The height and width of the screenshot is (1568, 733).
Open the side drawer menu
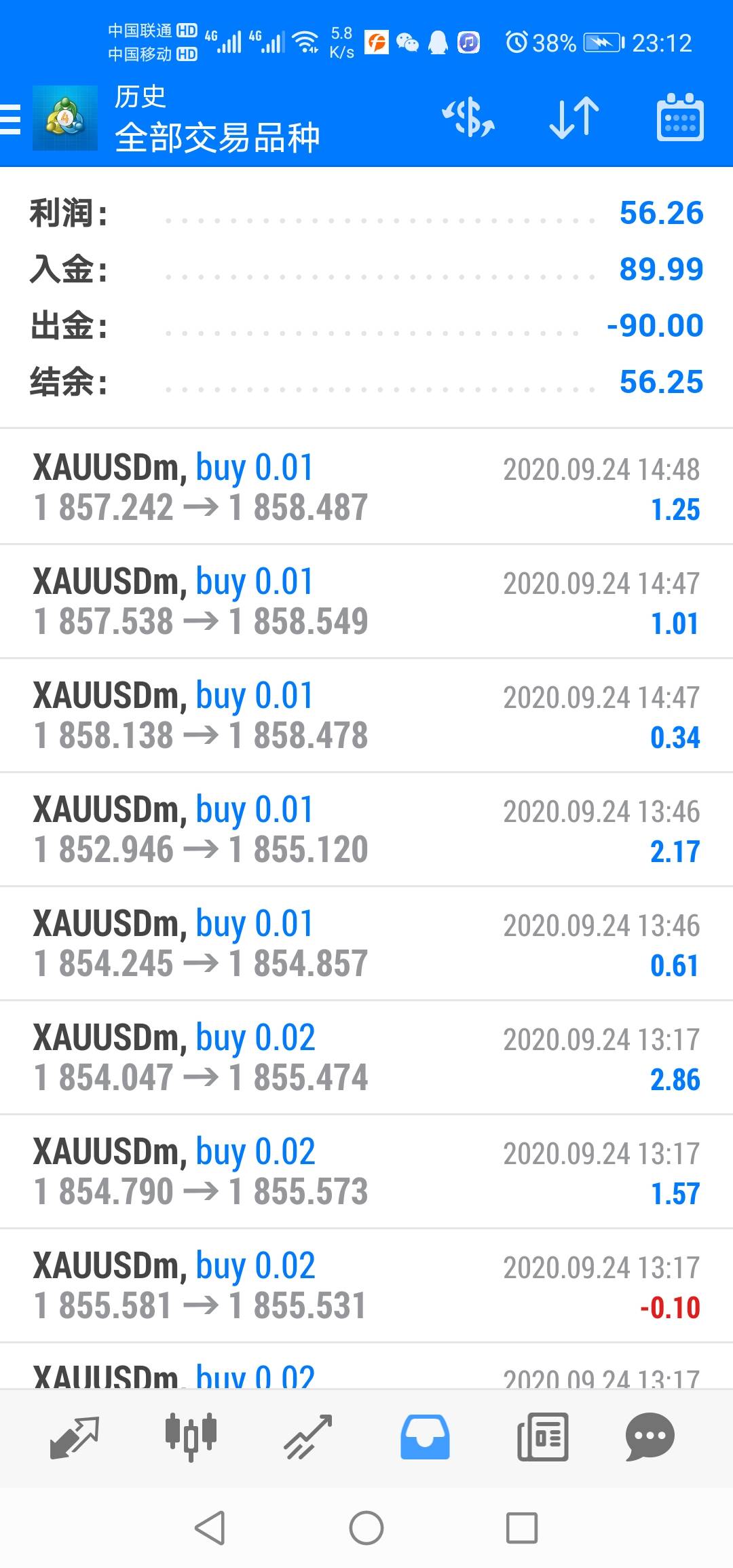pos(12,119)
